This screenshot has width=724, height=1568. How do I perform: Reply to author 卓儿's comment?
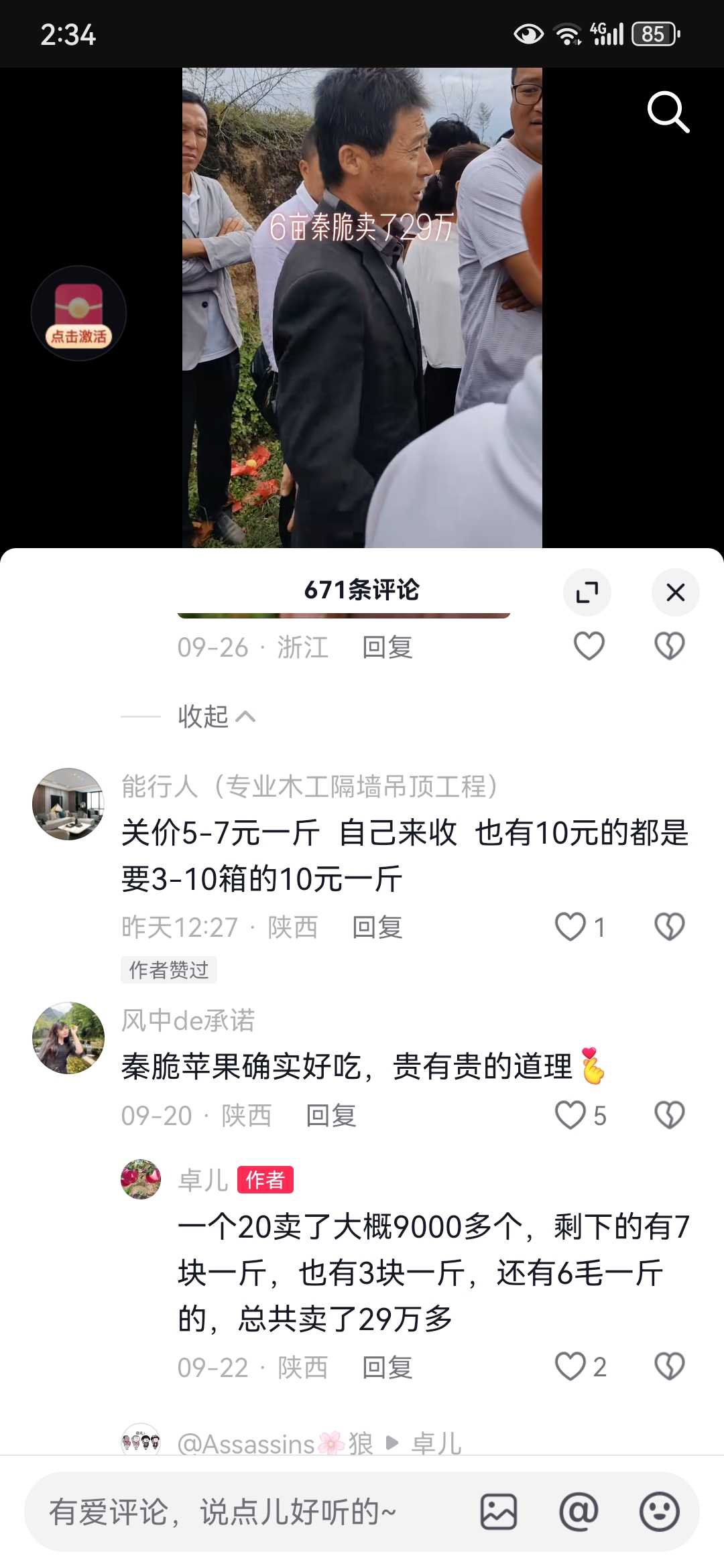[x=387, y=1368]
